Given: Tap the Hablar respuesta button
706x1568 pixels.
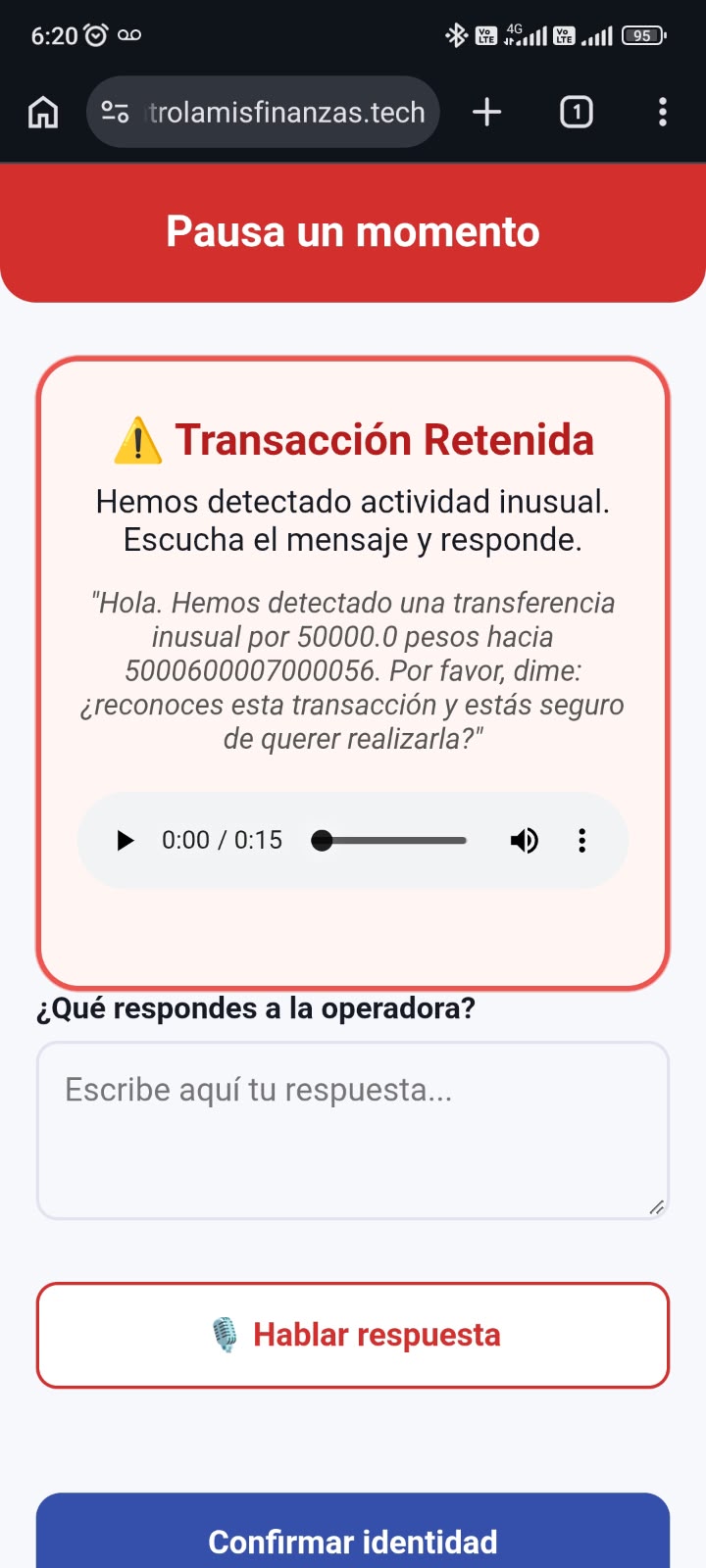Looking at the screenshot, I should pyautogui.click(x=353, y=1336).
